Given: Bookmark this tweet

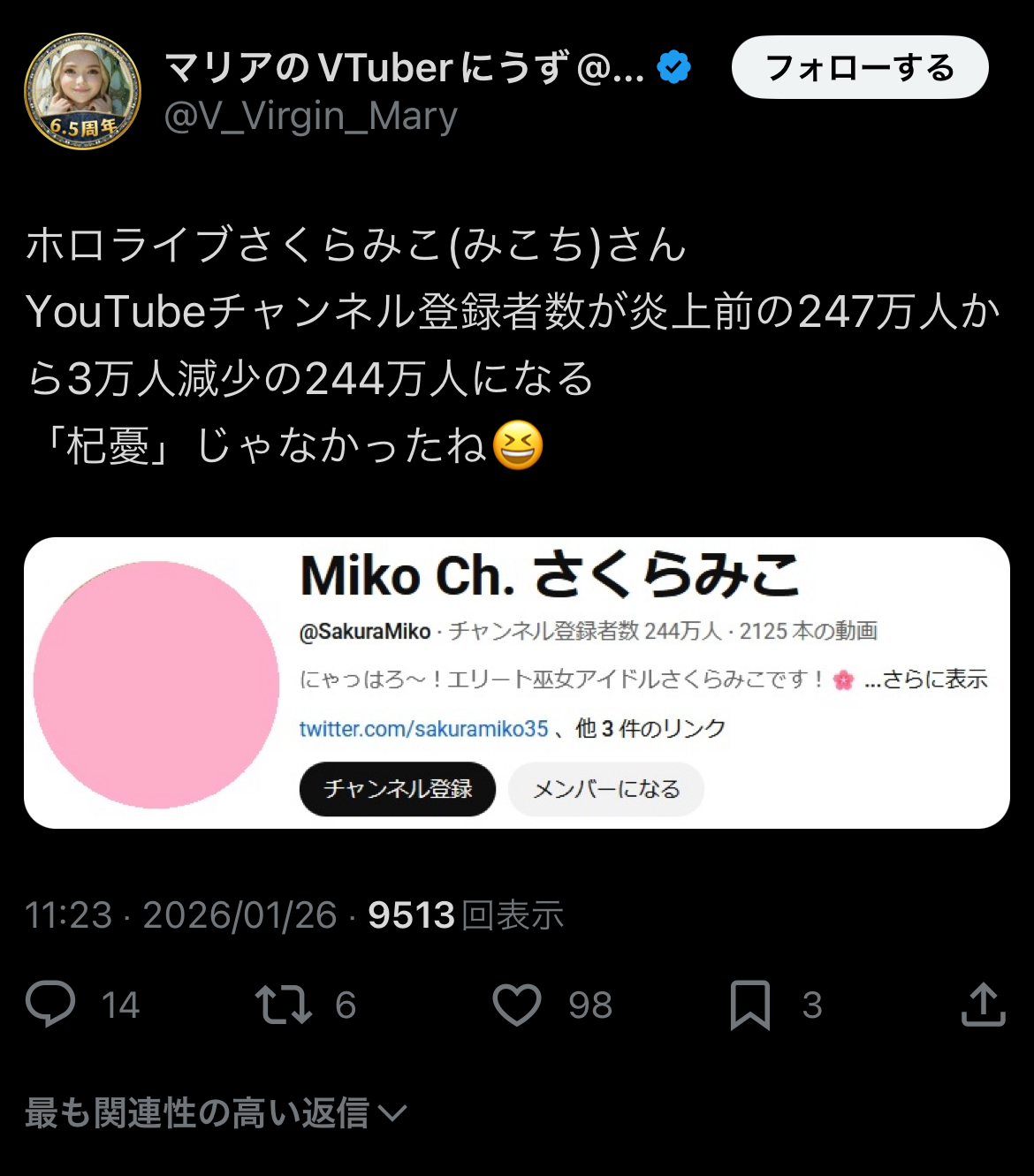Looking at the screenshot, I should pos(749,1005).
